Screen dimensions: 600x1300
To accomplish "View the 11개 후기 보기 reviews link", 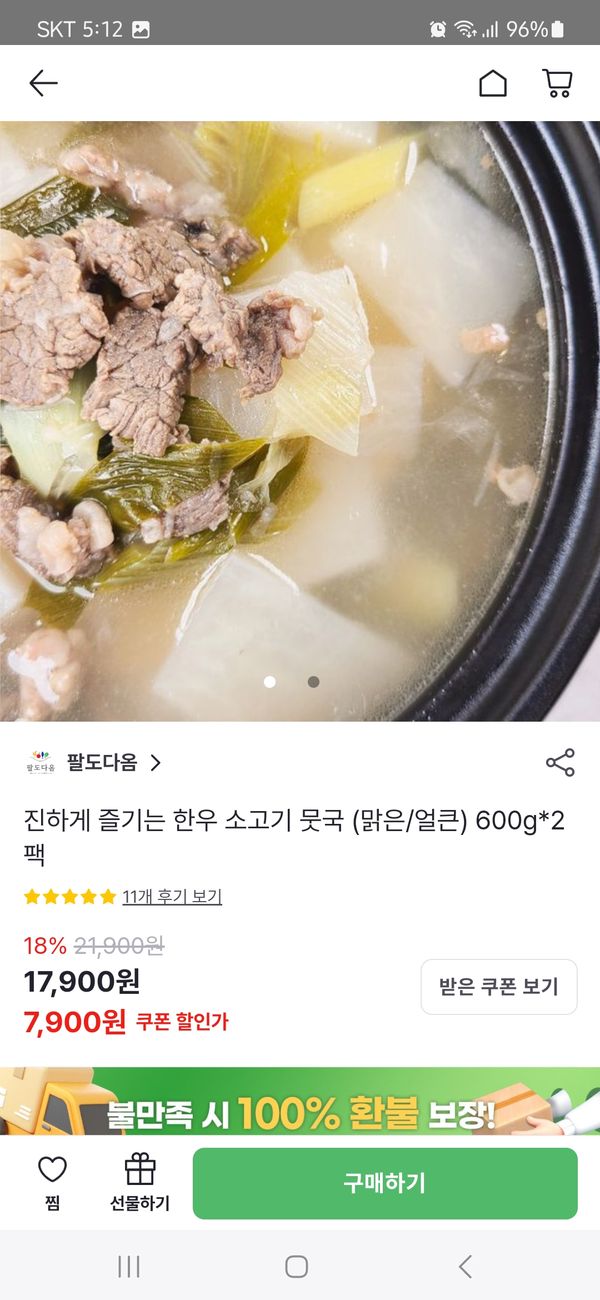I will pyautogui.click(x=172, y=897).
